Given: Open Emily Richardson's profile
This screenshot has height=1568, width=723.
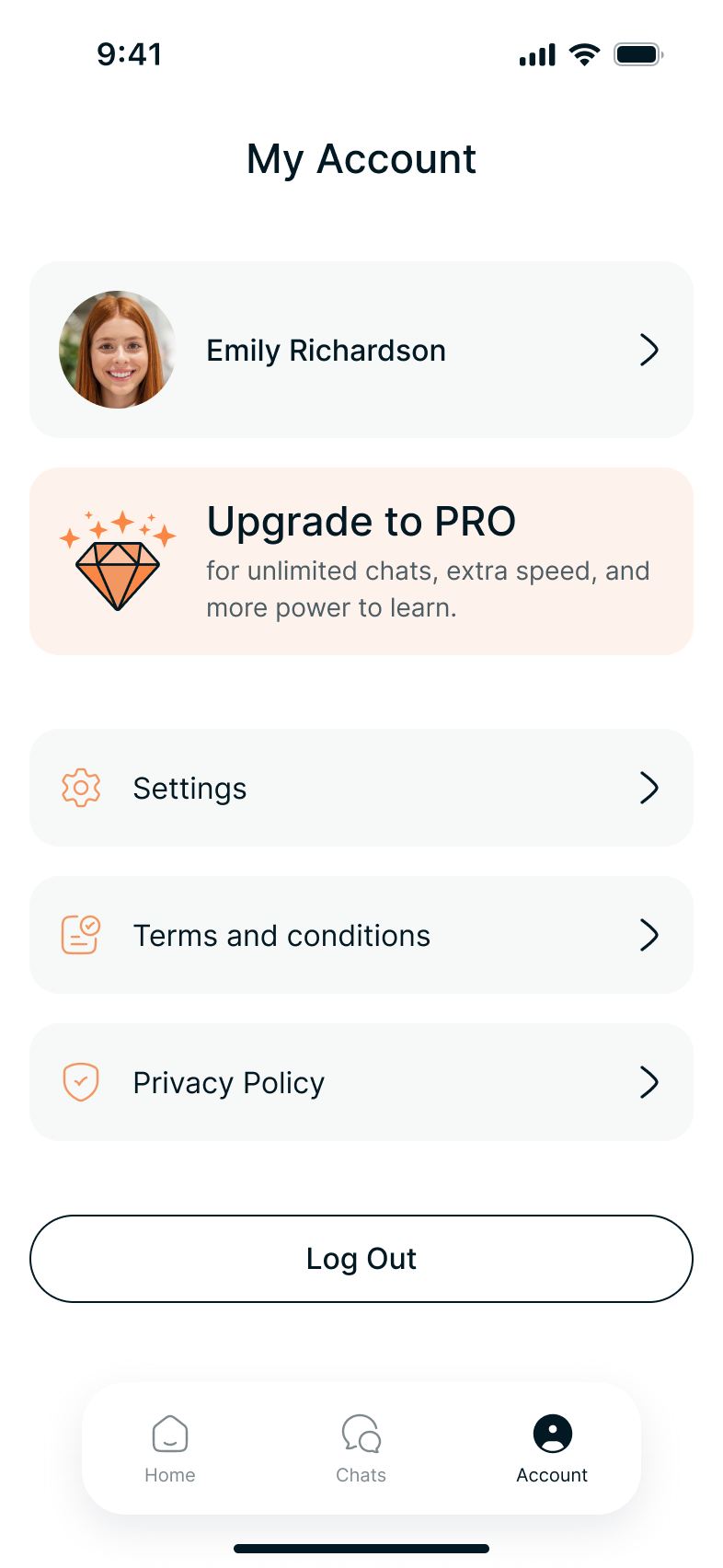Looking at the screenshot, I should coord(361,350).
